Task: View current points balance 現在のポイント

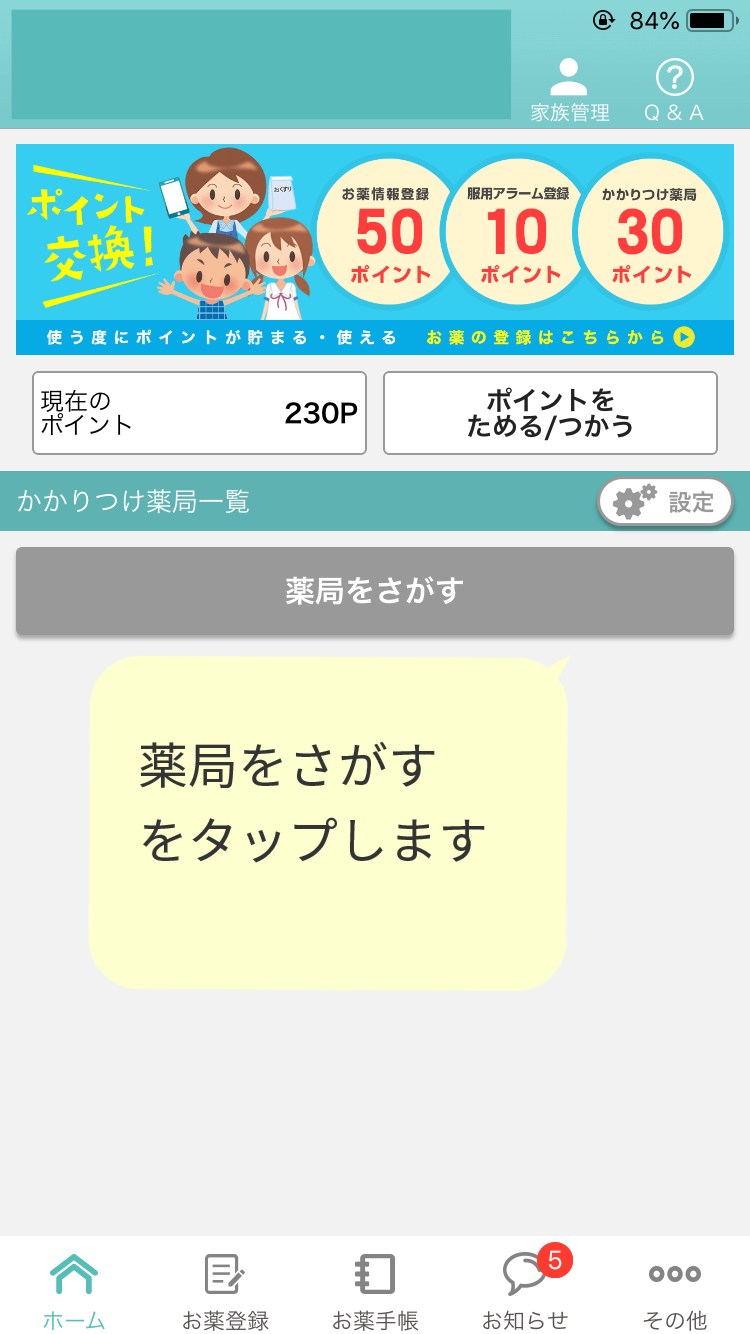Action: [199, 413]
